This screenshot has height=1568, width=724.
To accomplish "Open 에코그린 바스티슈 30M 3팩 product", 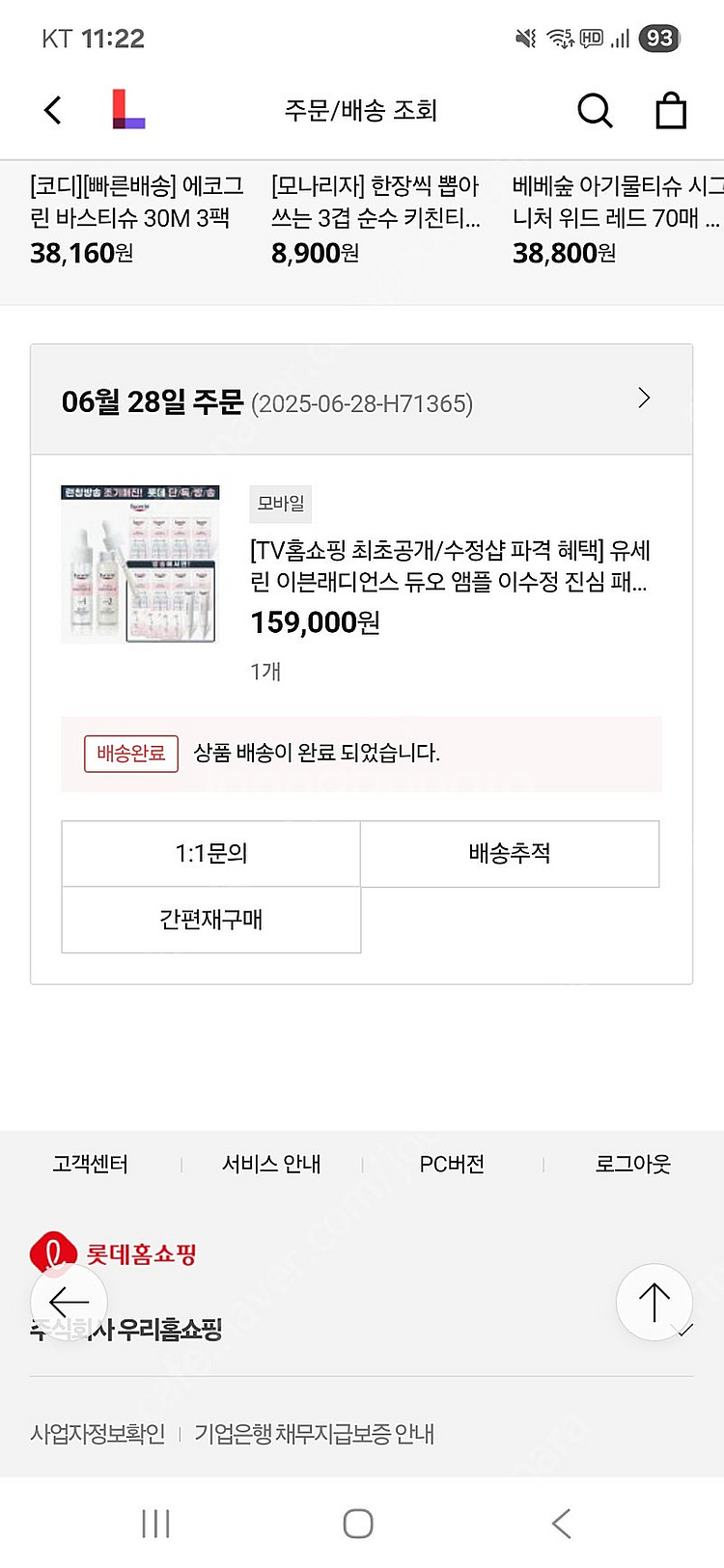I will coord(135,218).
